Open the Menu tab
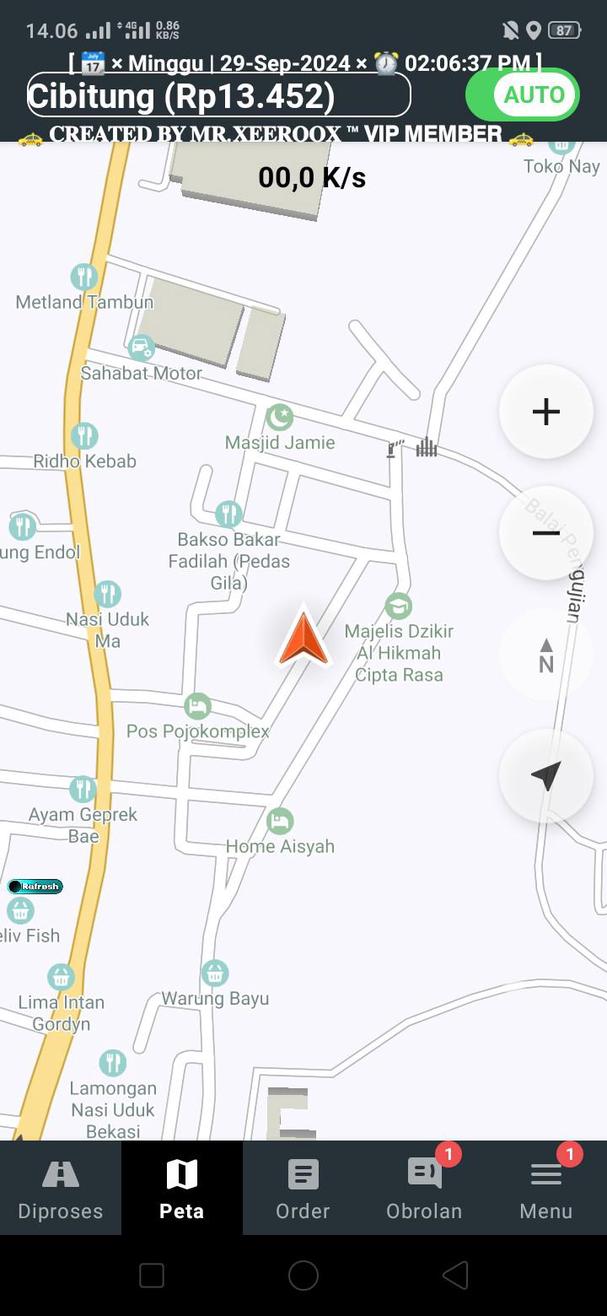This screenshot has width=607, height=1316. (546, 1189)
